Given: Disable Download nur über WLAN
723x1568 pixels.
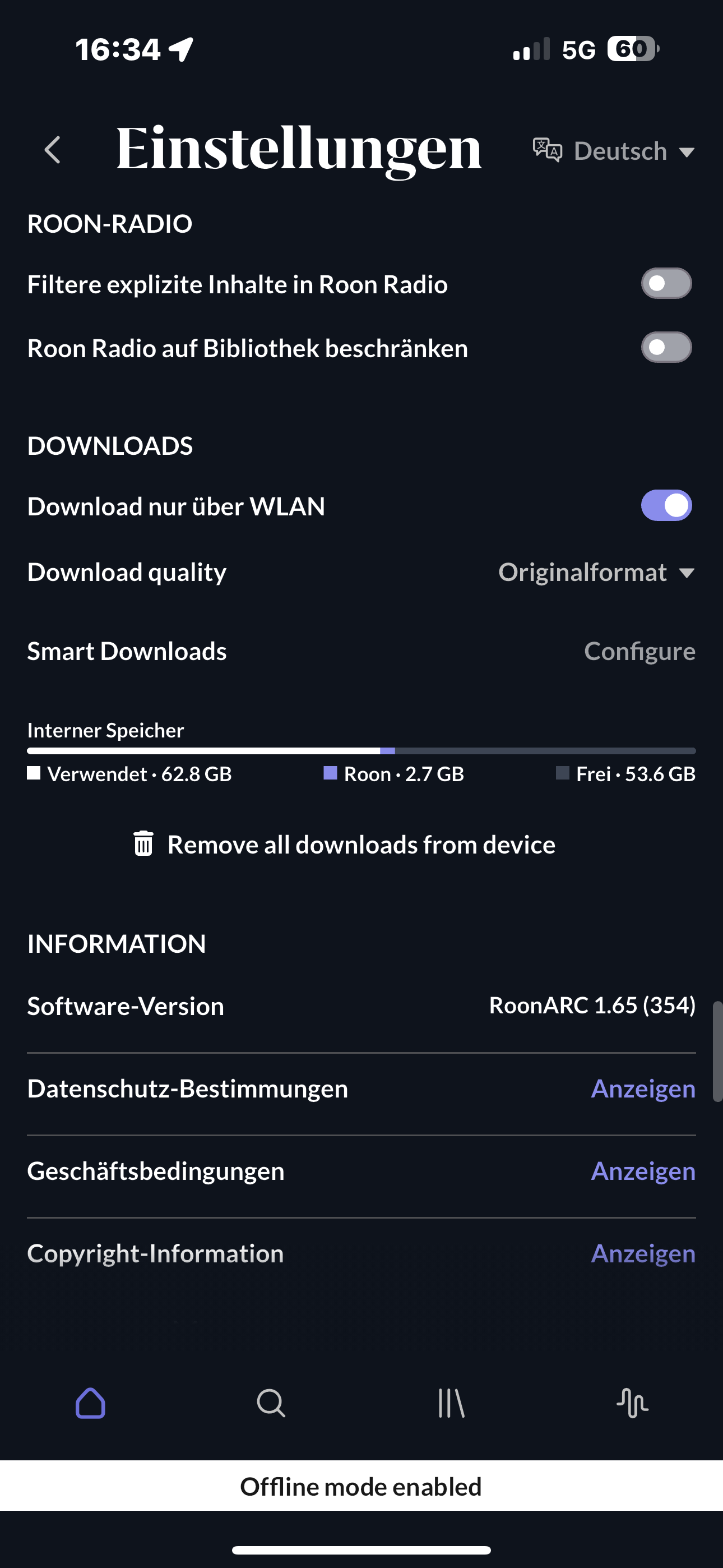Looking at the screenshot, I should (666, 506).
